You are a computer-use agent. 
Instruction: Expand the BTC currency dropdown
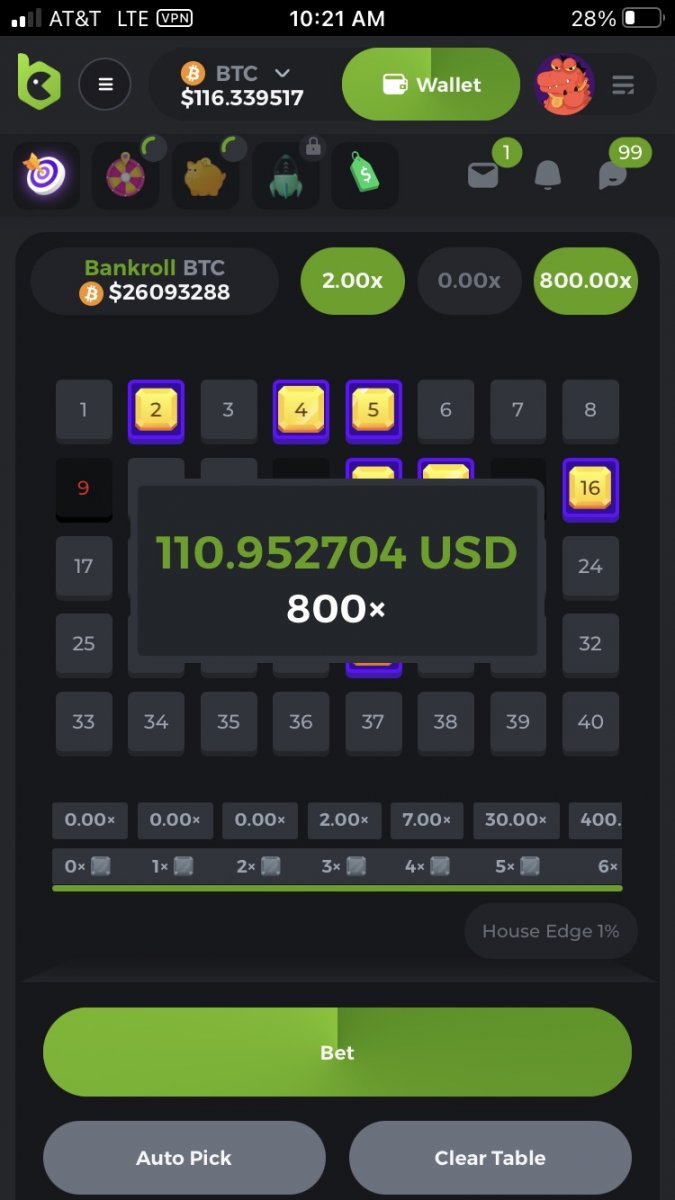[x=282, y=73]
